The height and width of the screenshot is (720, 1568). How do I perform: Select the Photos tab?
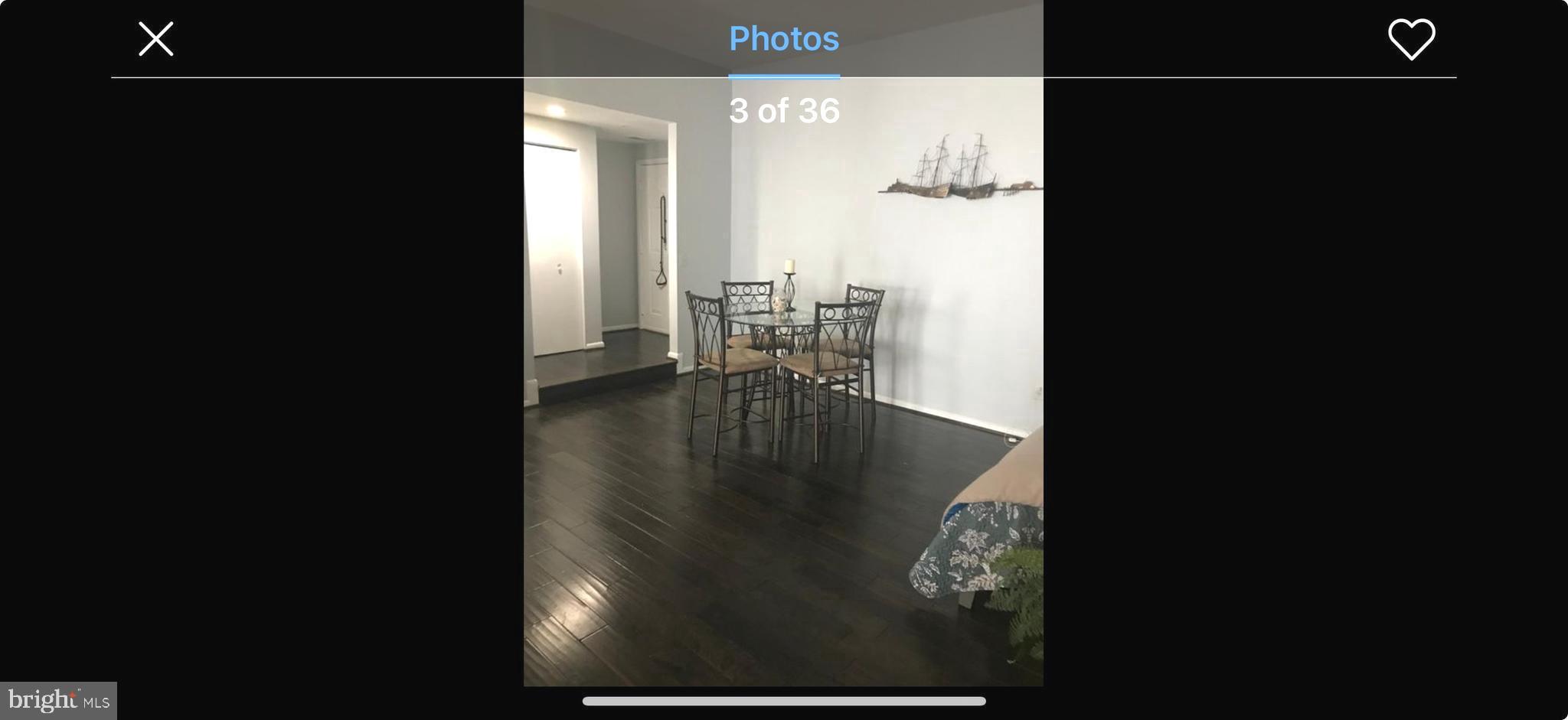783,39
